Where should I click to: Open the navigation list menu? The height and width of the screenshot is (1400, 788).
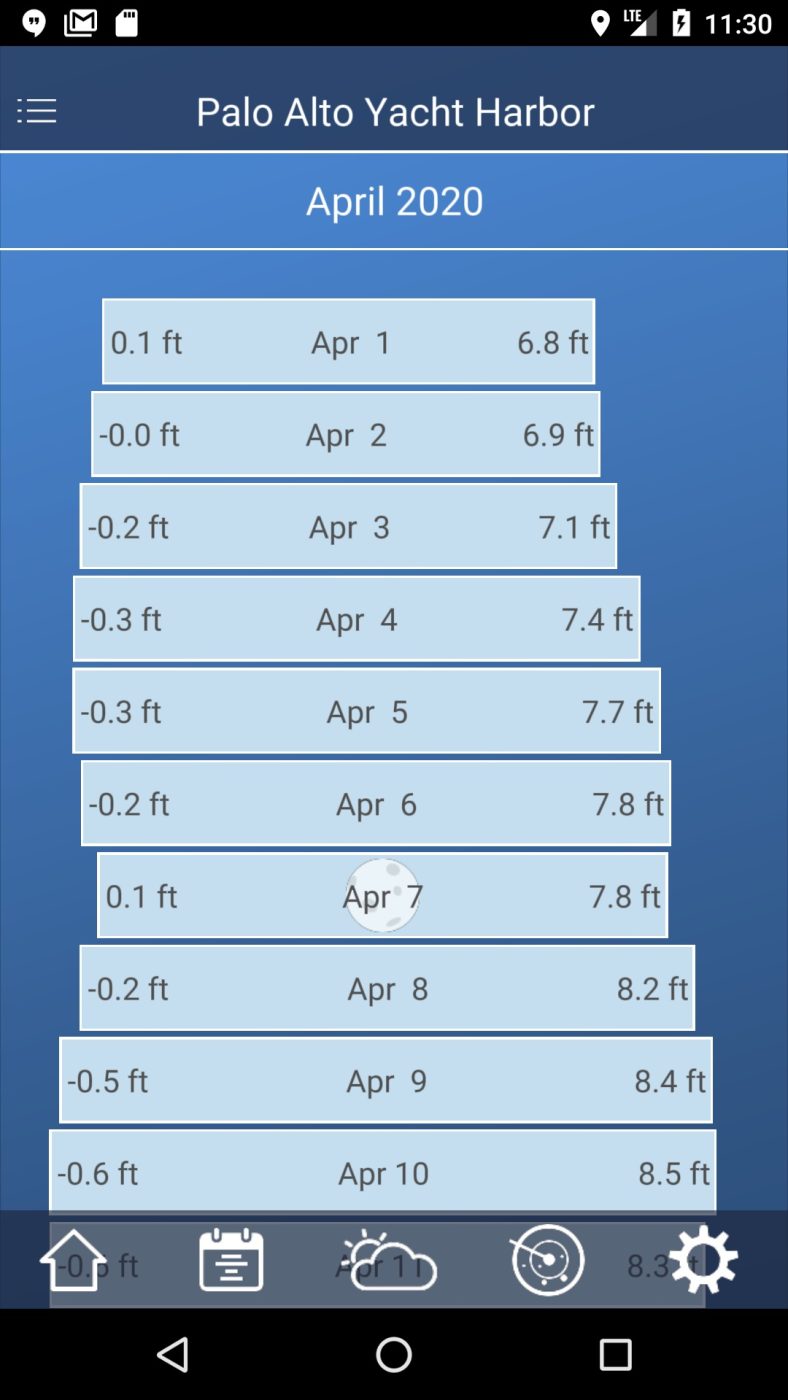37,110
